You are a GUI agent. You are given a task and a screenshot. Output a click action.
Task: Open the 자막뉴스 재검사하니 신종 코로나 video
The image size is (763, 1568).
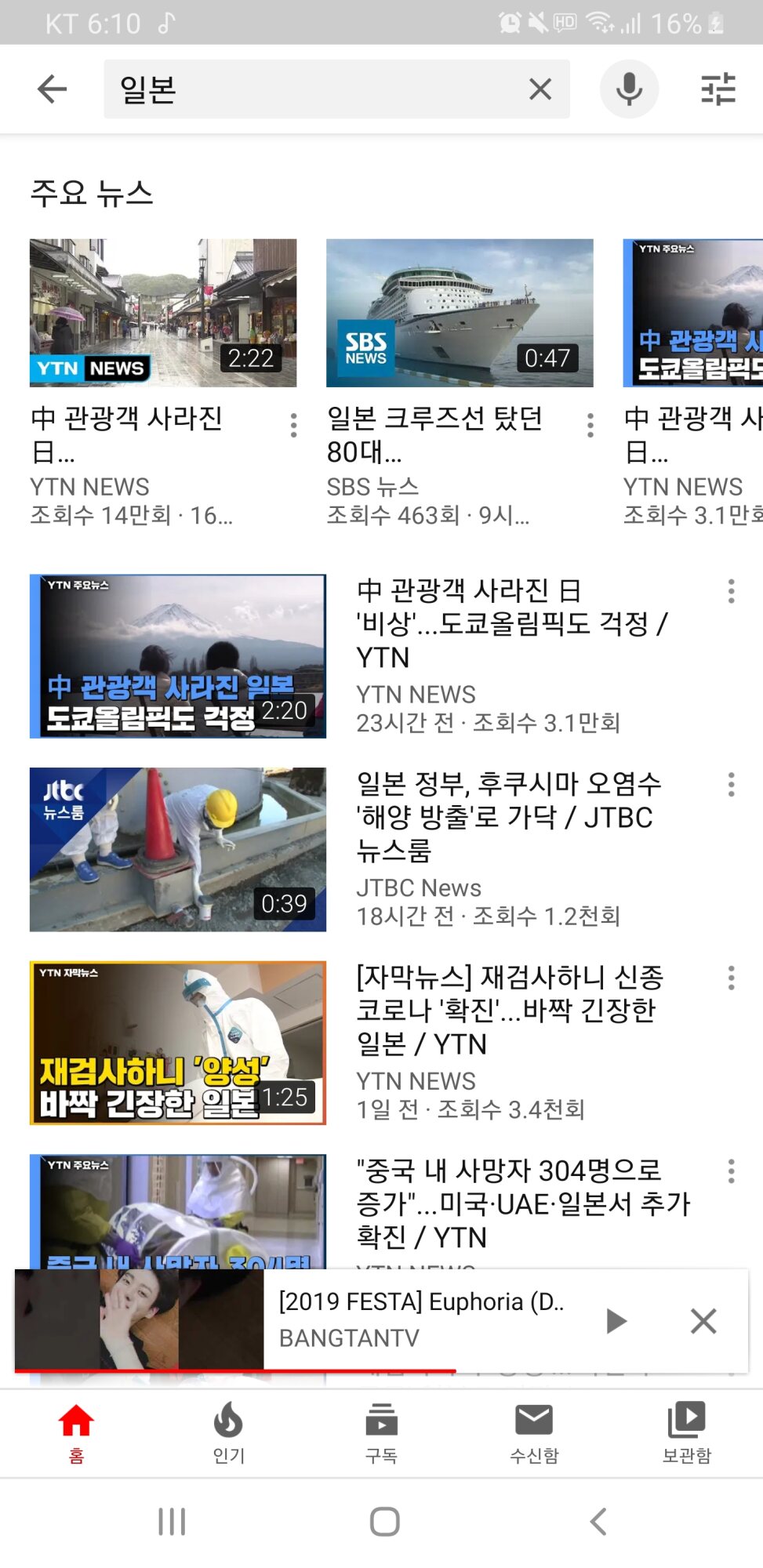coord(178,1043)
